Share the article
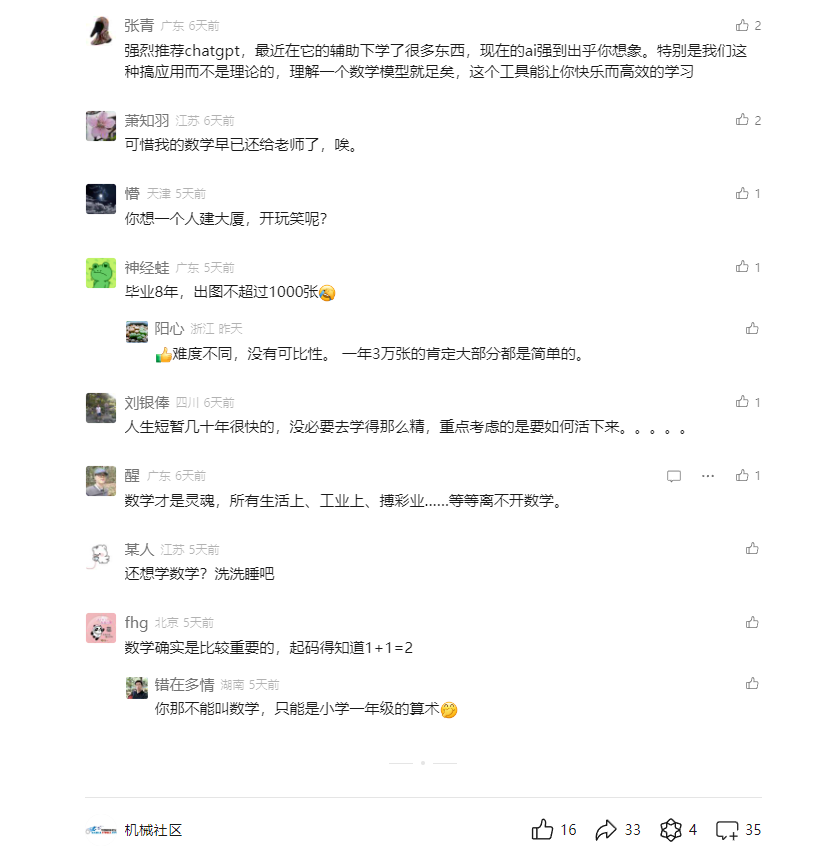 pyautogui.click(x=606, y=829)
